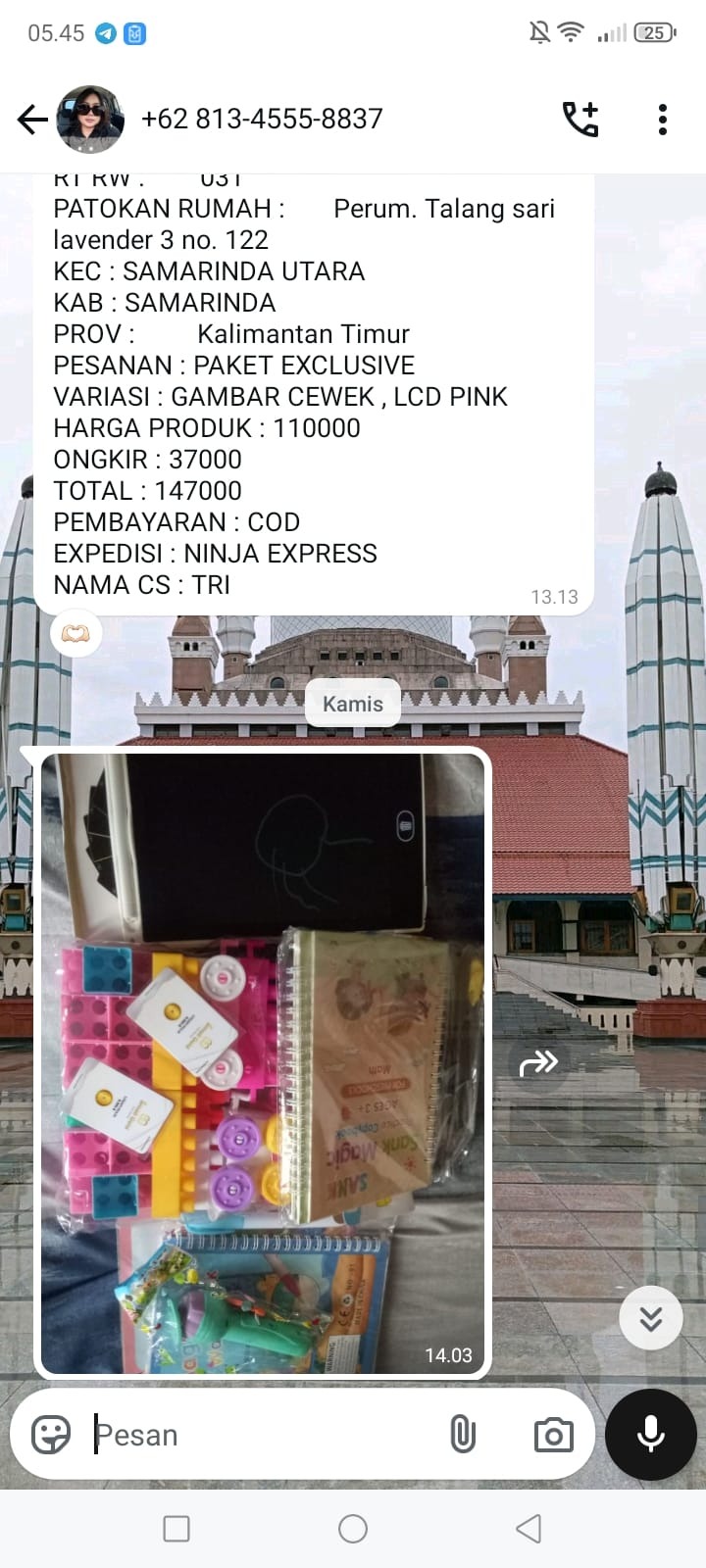Open the overflow menu

[663, 120]
